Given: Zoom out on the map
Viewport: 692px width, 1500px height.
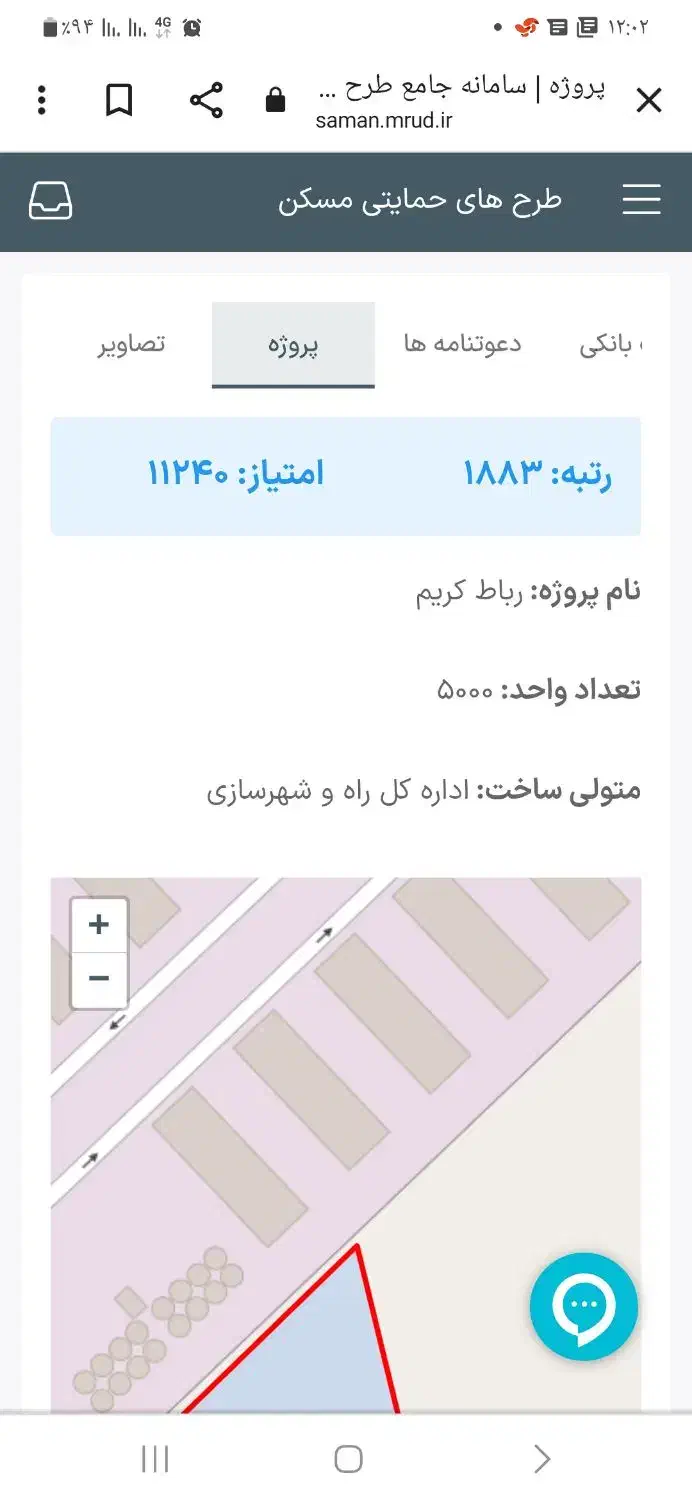Looking at the screenshot, I should pos(99,978).
